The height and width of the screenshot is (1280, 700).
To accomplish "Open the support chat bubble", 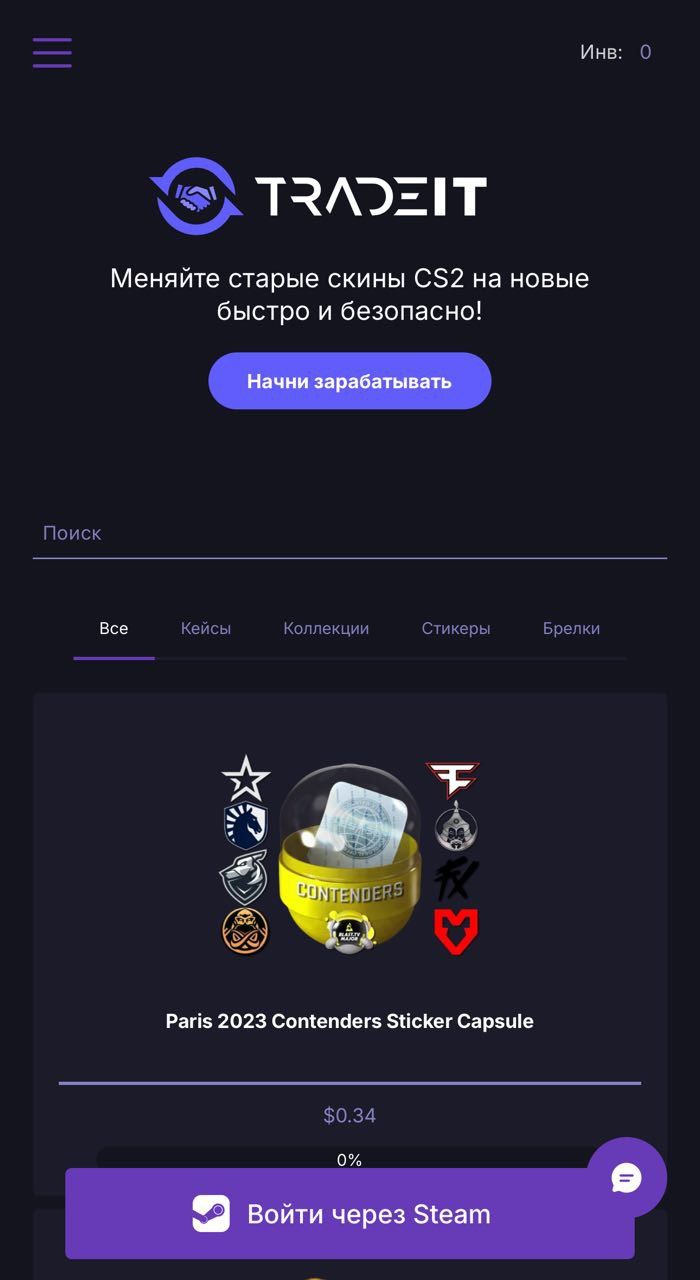I will pos(627,1178).
